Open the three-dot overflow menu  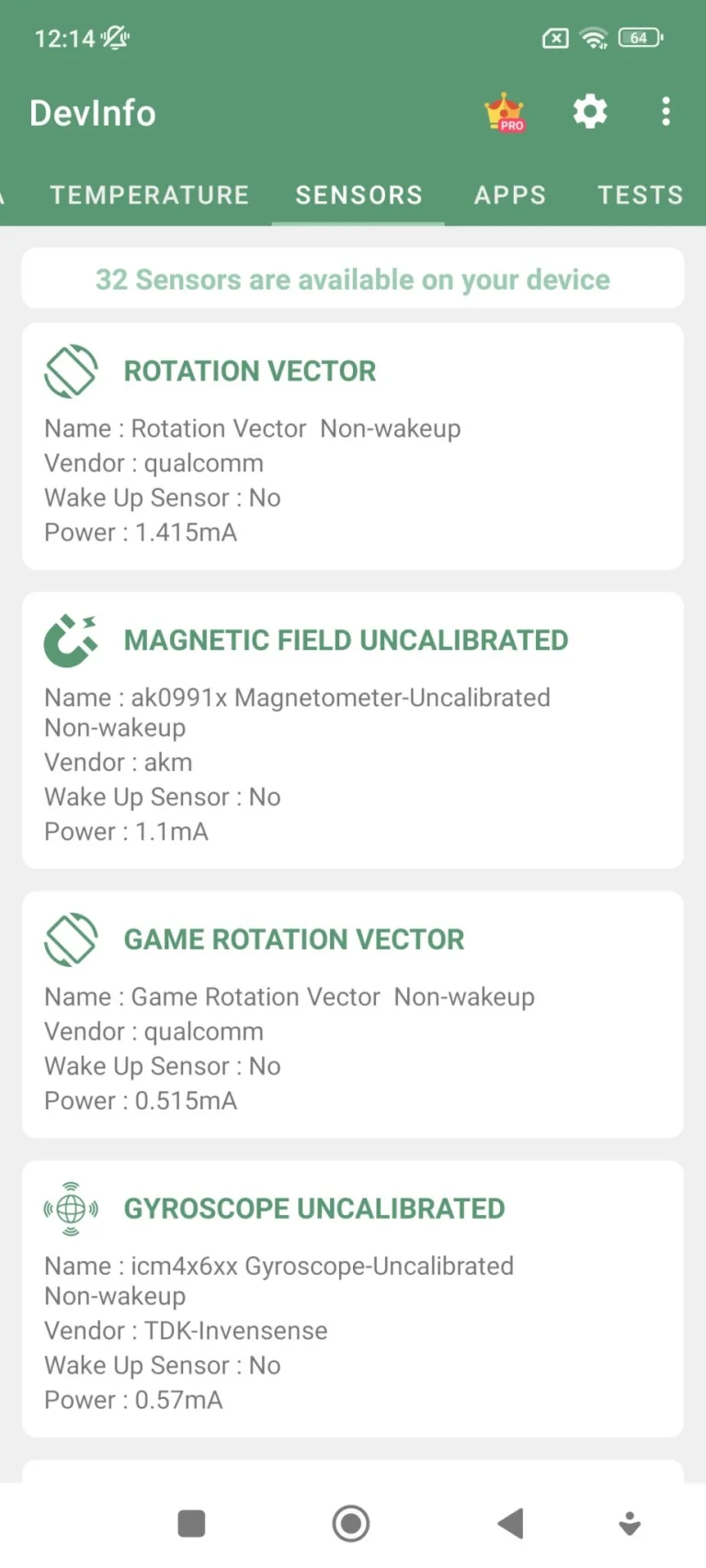pos(666,111)
